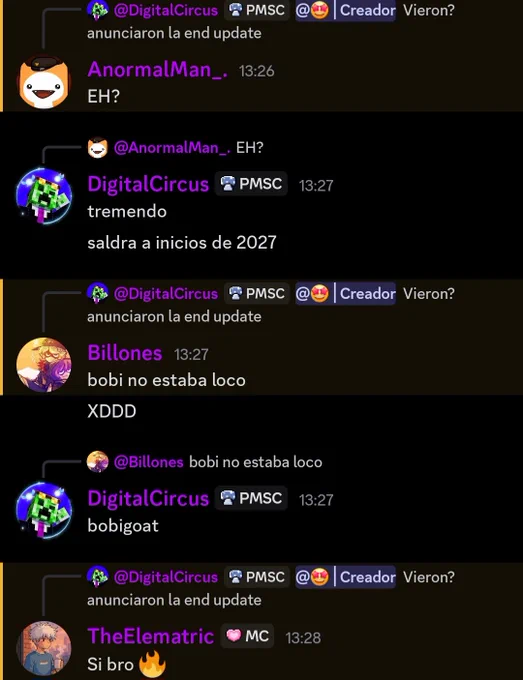The height and width of the screenshot is (680, 523).
Task: Open TheElematric profile avatar
Action: 43,648
